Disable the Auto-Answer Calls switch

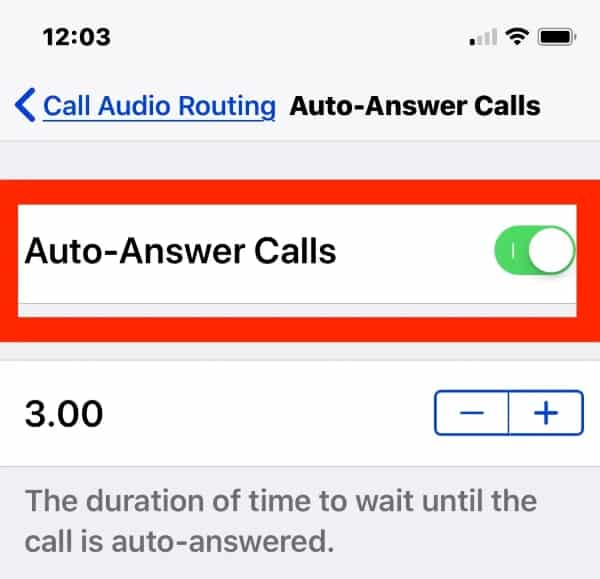533,250
